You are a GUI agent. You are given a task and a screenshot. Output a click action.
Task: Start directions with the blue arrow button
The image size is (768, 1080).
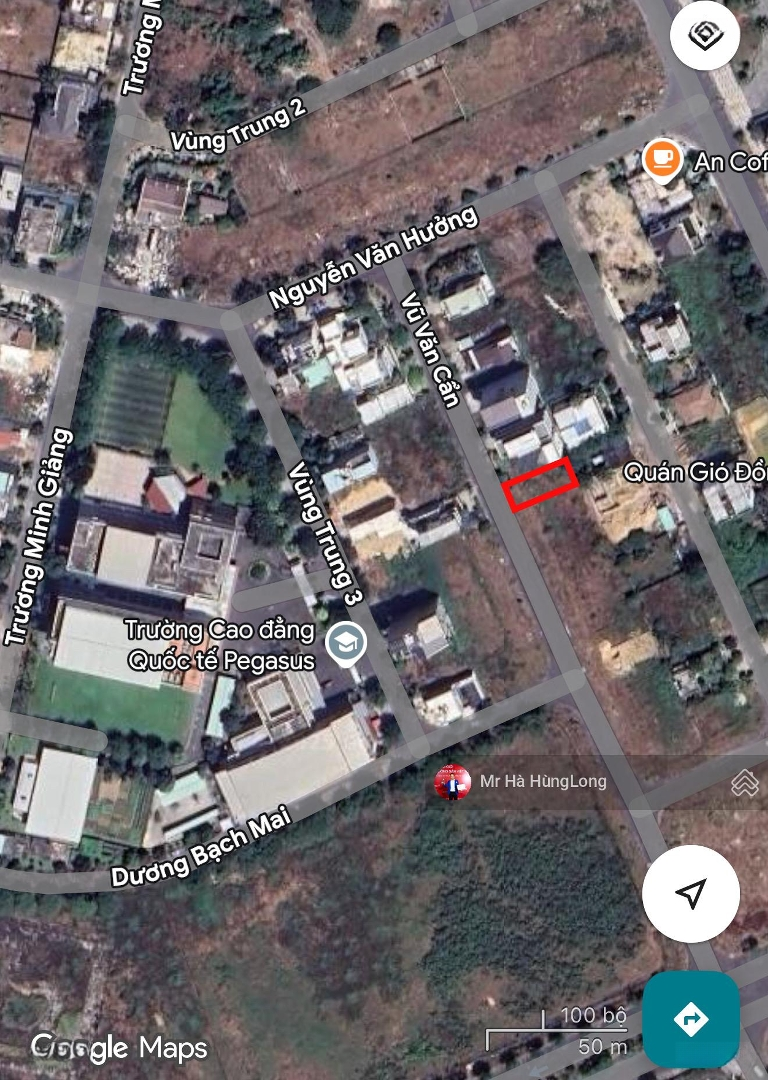[691, 1019]
